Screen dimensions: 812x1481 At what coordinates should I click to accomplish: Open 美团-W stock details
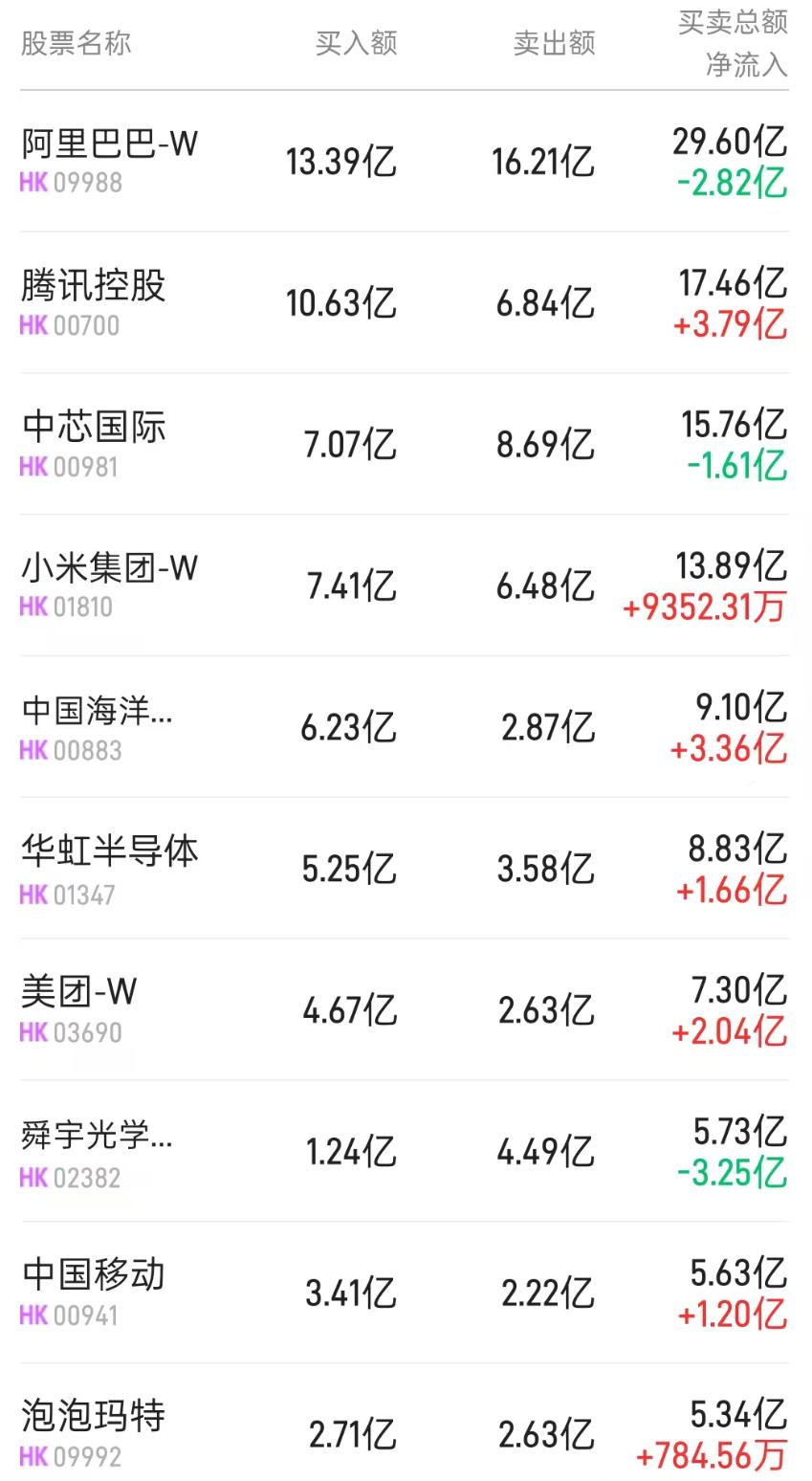click(x=77, y=995)
